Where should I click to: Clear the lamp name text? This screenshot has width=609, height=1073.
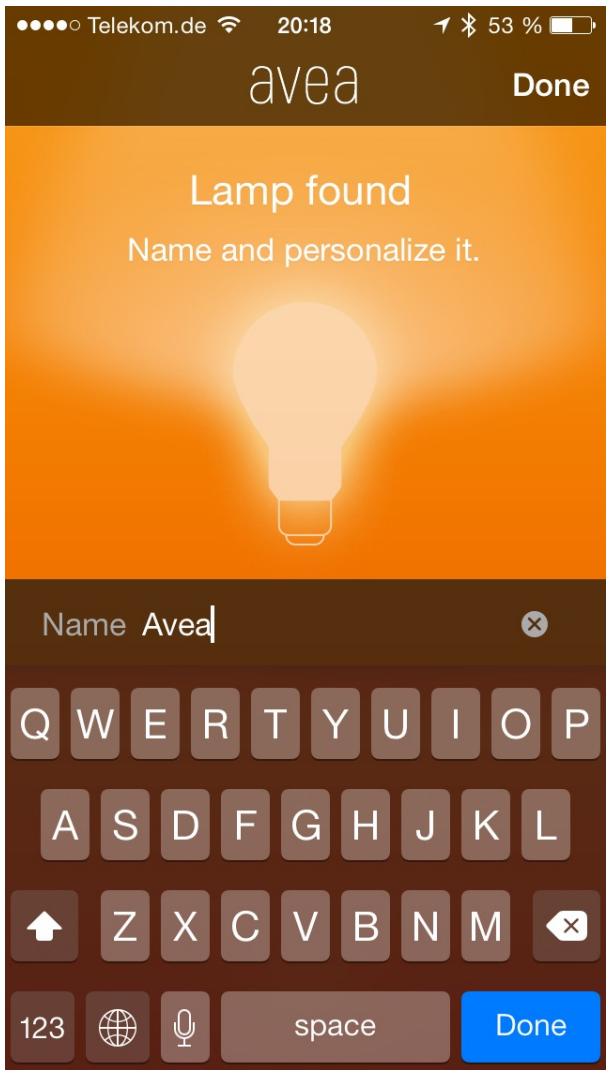tap(534, 624)
